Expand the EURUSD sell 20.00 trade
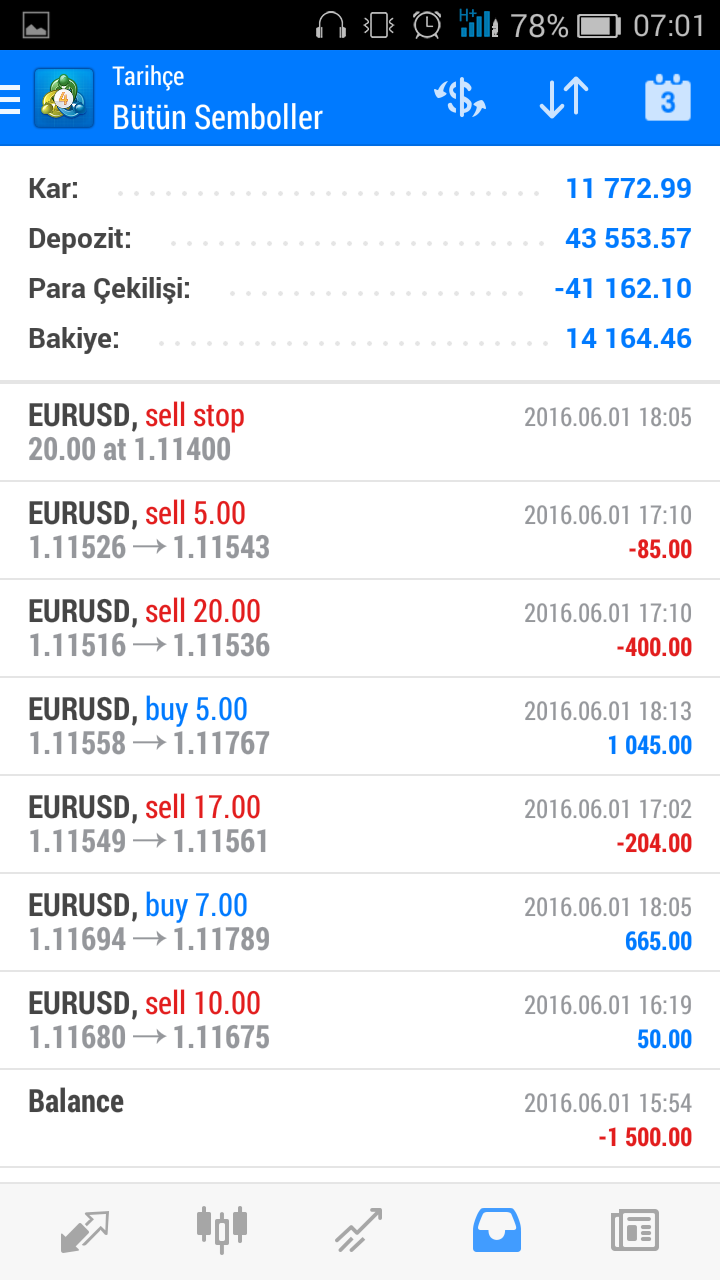The height and width of the screenshot is (1280, 720). (360, 628)
